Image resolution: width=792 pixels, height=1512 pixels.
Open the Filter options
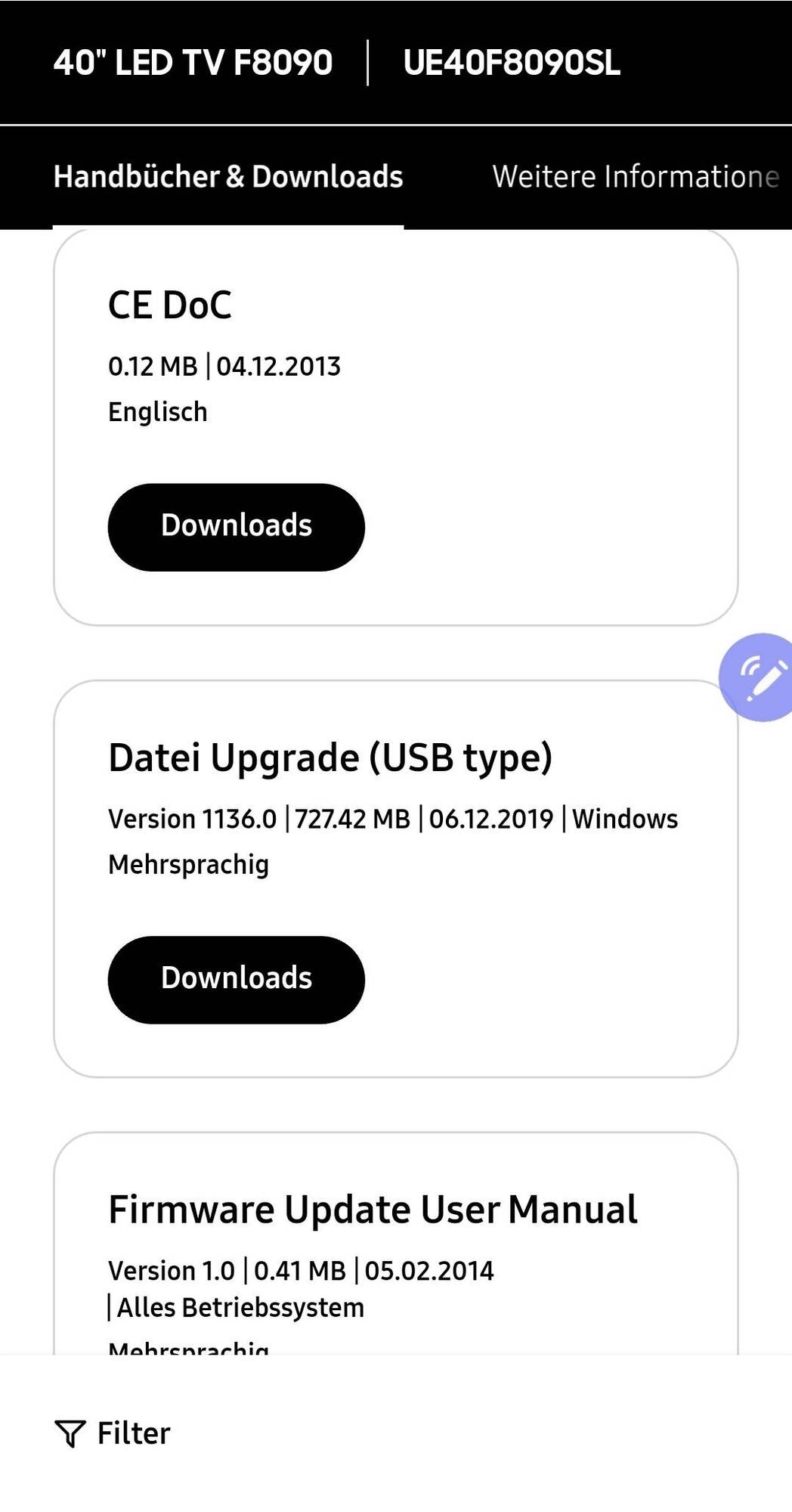click(x=113, y=1433)
